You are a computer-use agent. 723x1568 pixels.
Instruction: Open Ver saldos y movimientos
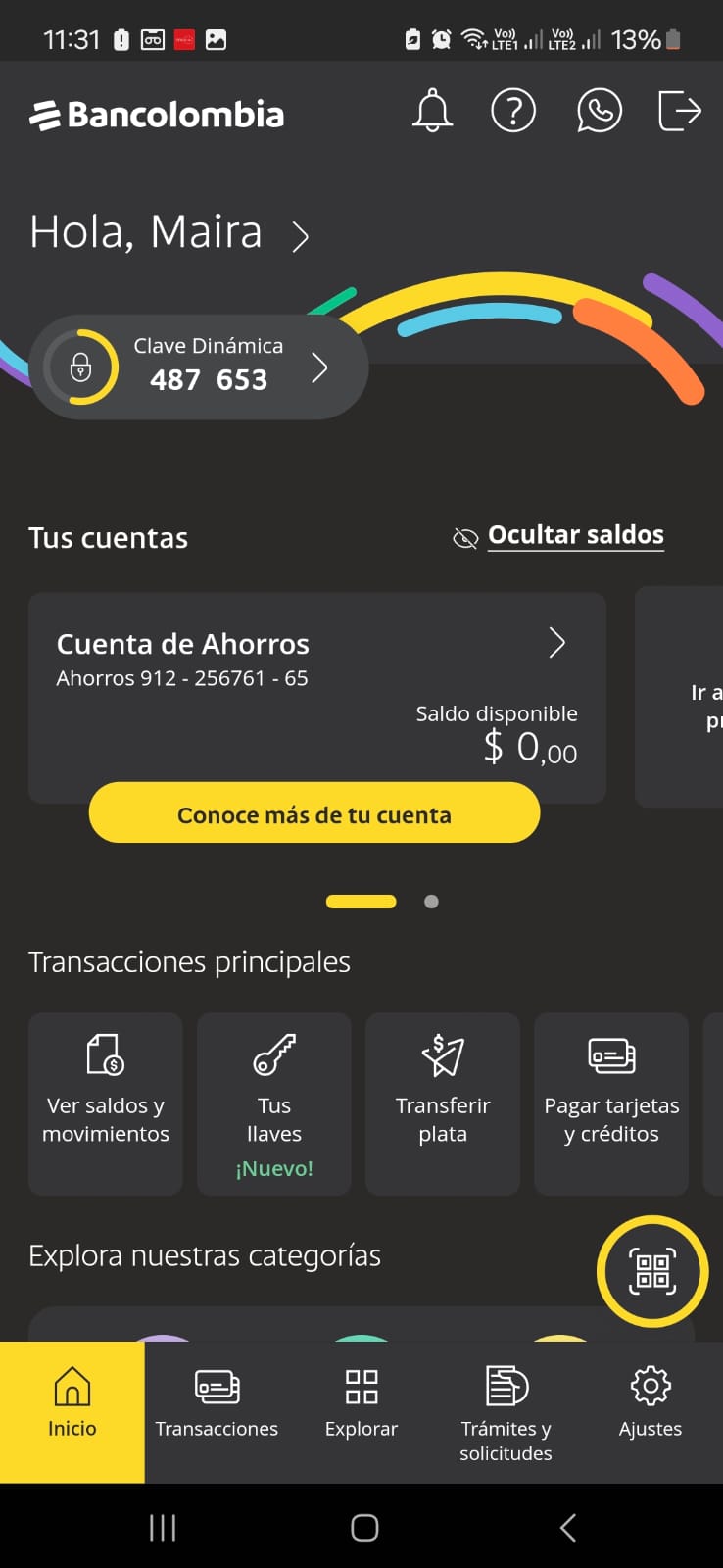pos(106,1103)
